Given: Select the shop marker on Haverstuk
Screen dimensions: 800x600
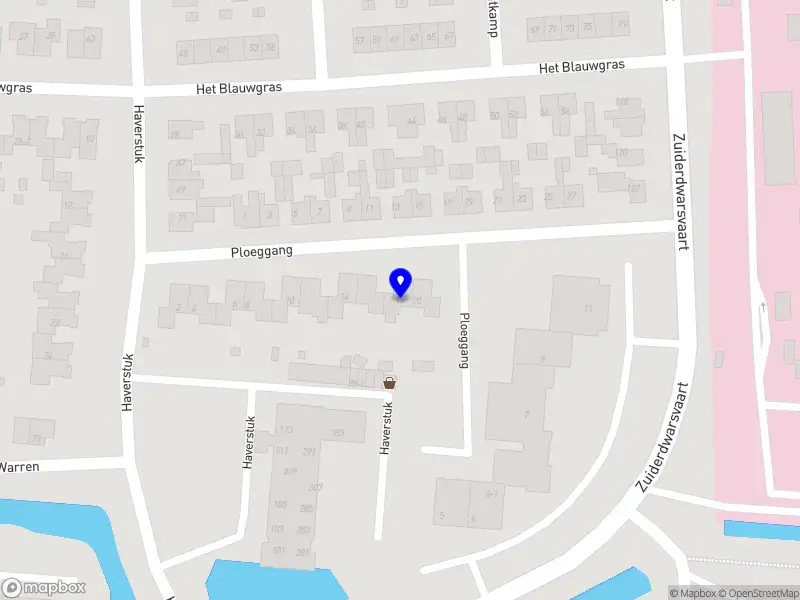Looking at the screenshot, I should coord(389,382).
